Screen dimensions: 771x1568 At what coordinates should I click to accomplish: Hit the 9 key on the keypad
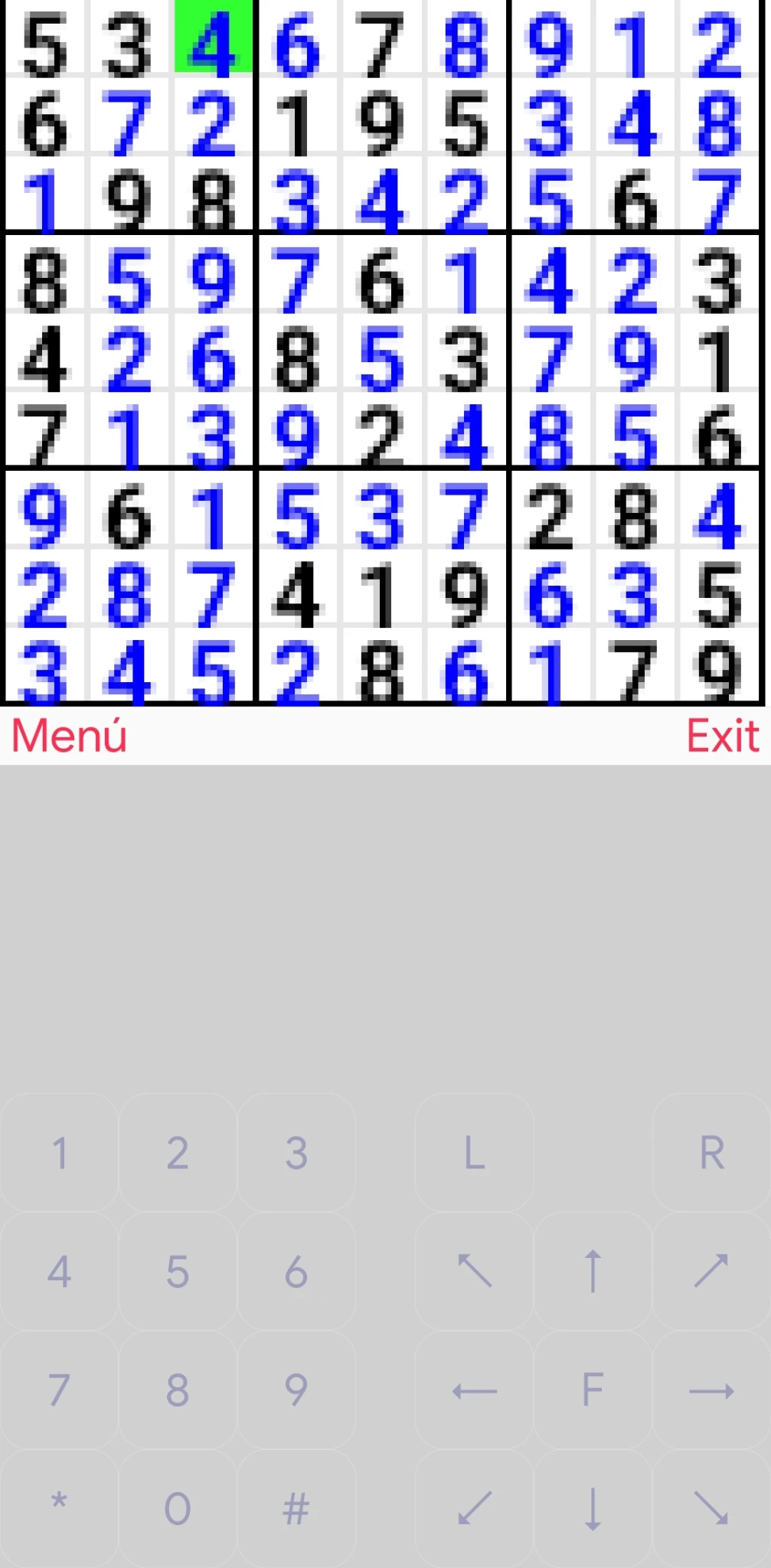point(296,1390)
